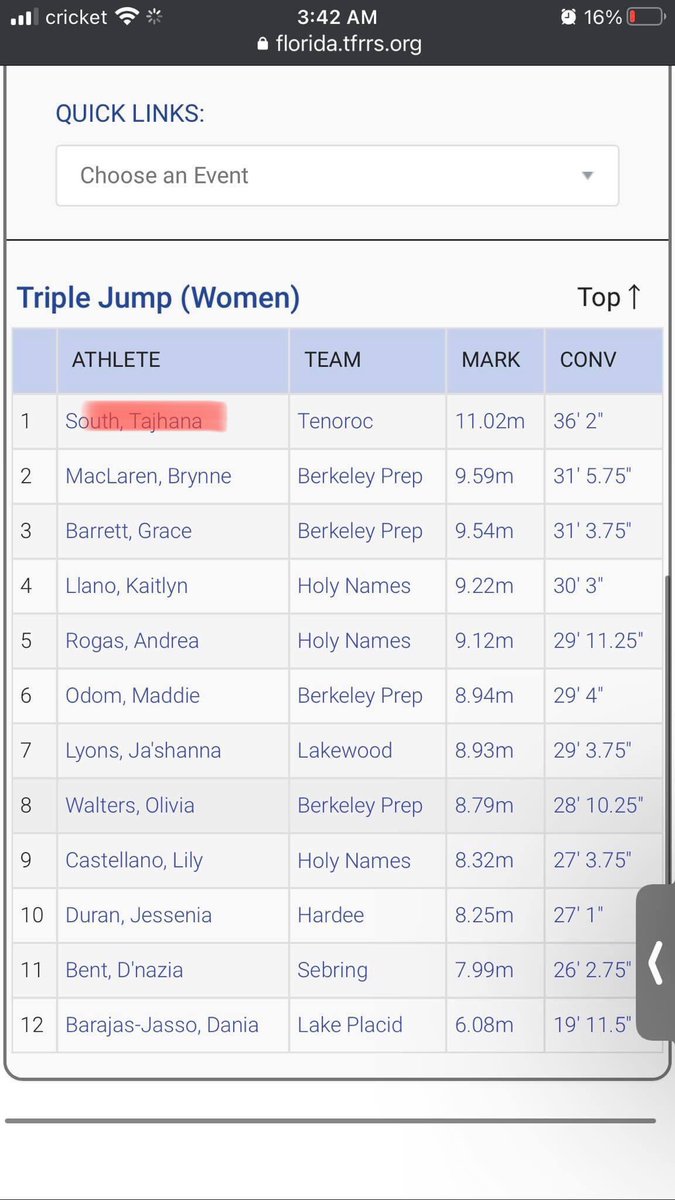The width and height of the screenshot is (675, 1200).
Task: Open the Tenoroc team page
Action: pyautogui.click(x=335, y=421)
